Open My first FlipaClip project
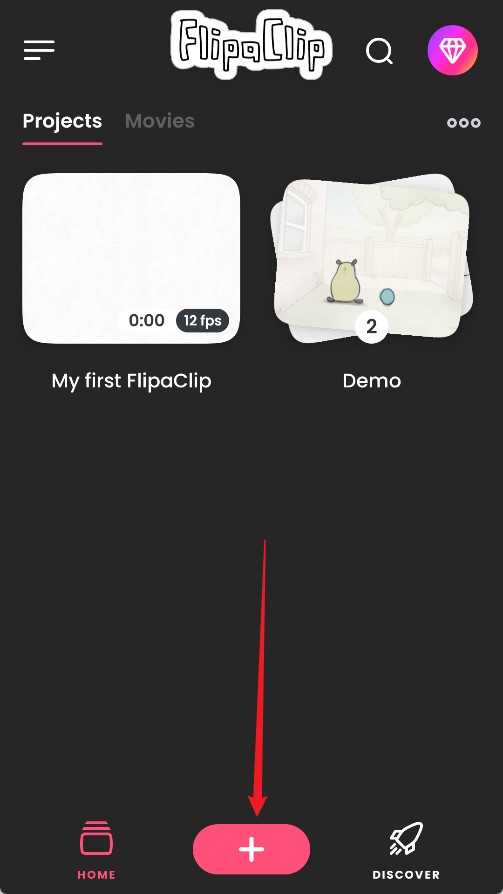503x894 pixels. (131, 258)
